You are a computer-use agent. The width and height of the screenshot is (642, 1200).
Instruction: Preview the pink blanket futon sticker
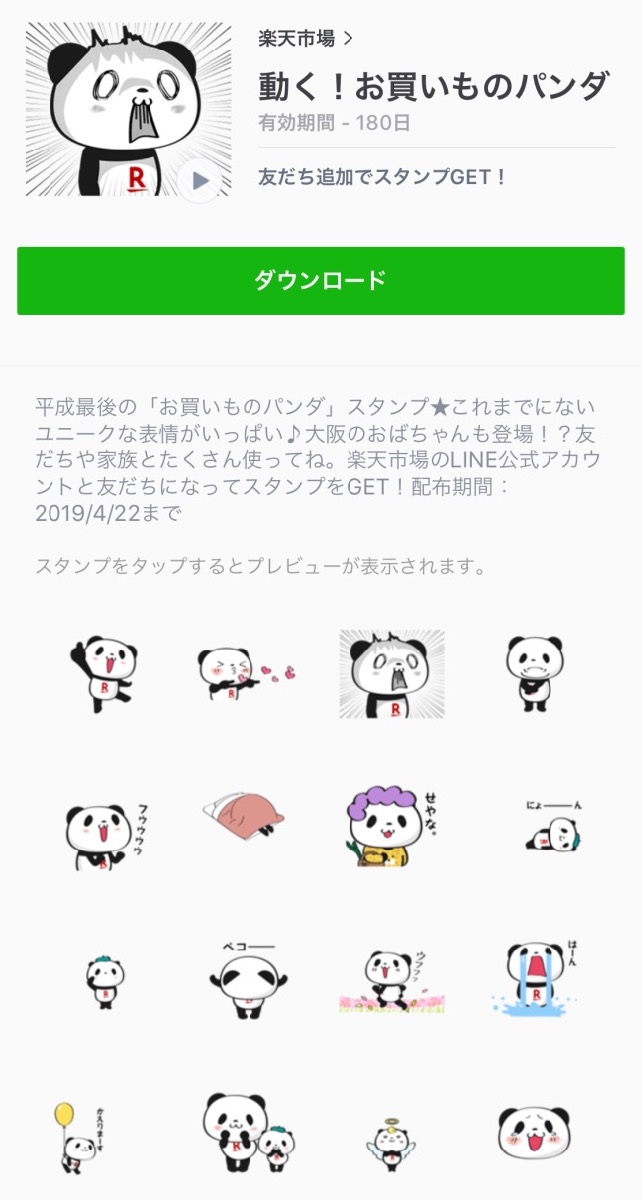coord(245,827)
